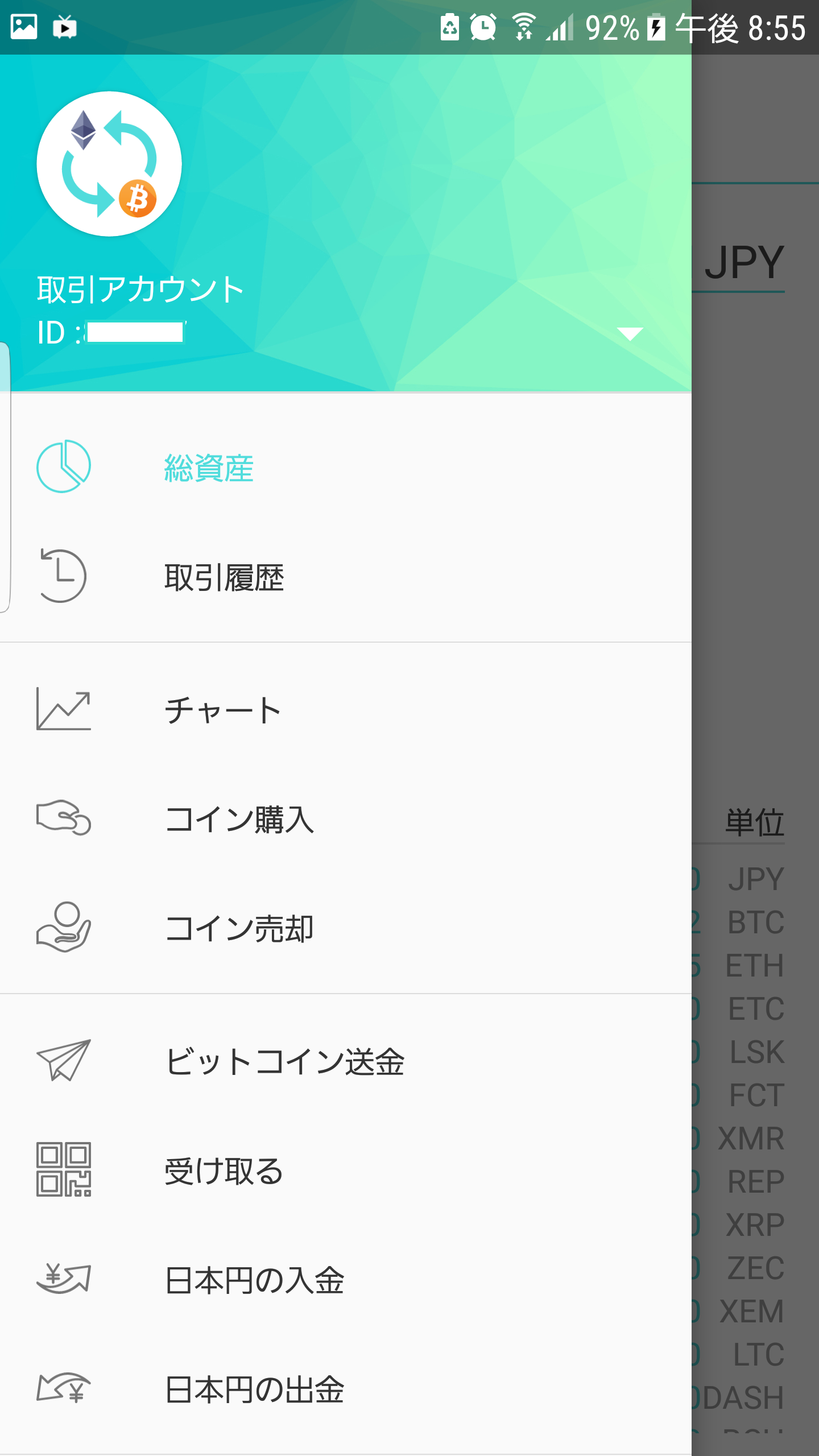Dismiss the drawer by tapping the JPY tab

[x=745, y=263]
